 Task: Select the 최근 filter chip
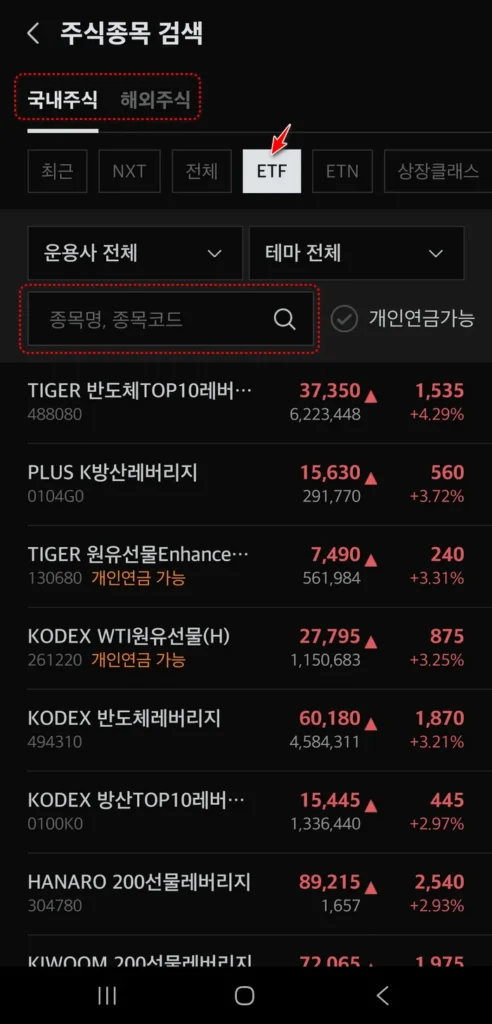tap(57, 171)
